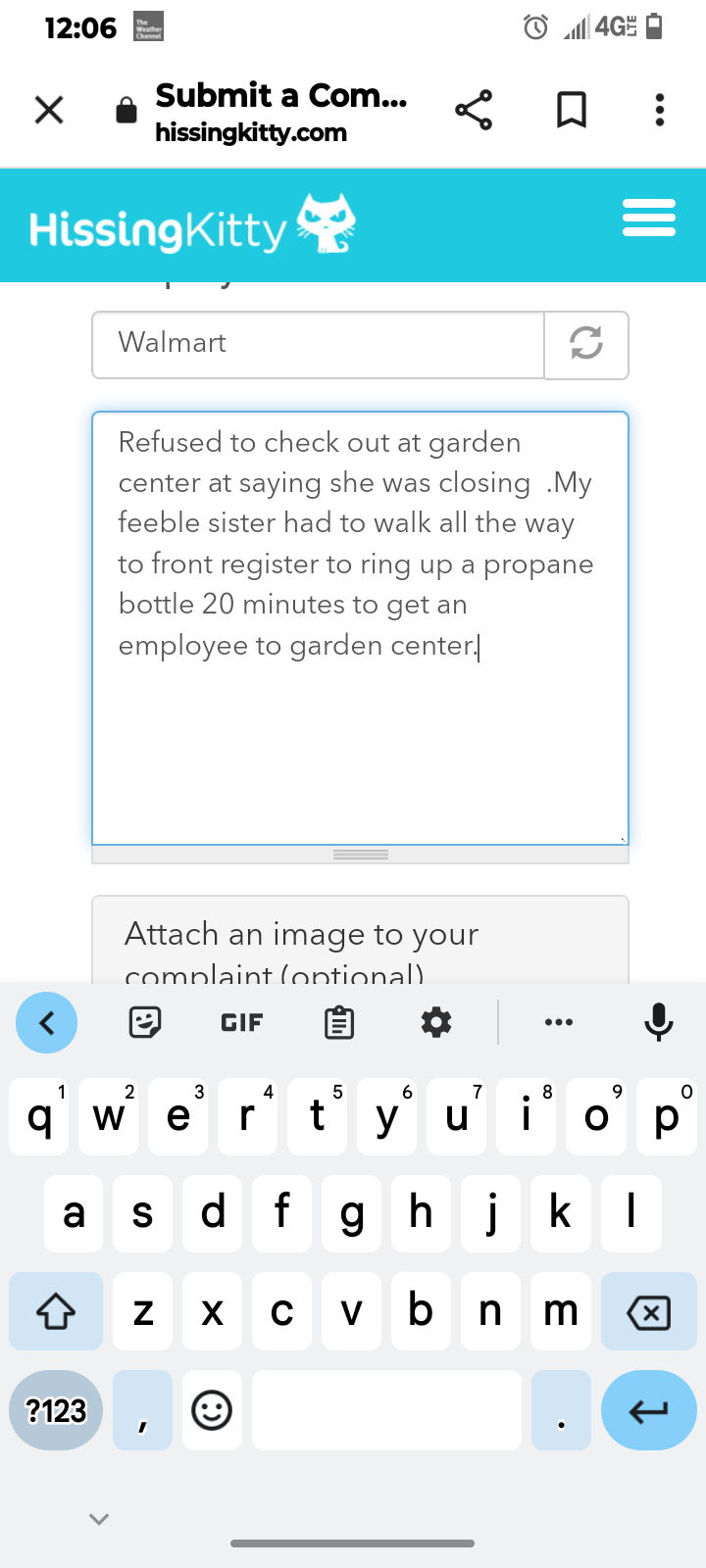Viewport: 706px width, 1568px height.
Task: Toggle Shift for uppercase letters
Action: 55,1310
